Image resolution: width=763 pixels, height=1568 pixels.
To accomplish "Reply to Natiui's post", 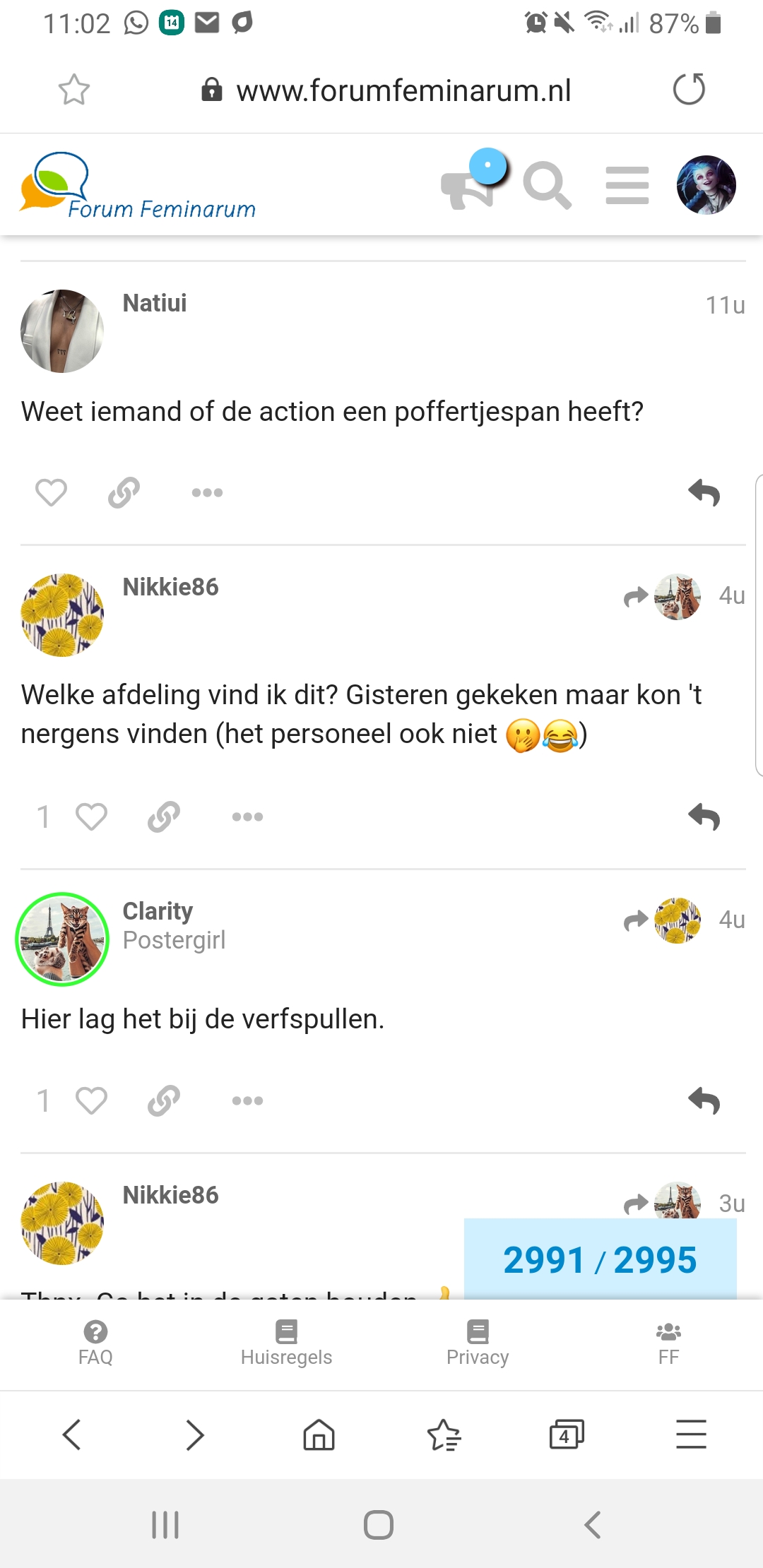I will click(x=704, y=492).
